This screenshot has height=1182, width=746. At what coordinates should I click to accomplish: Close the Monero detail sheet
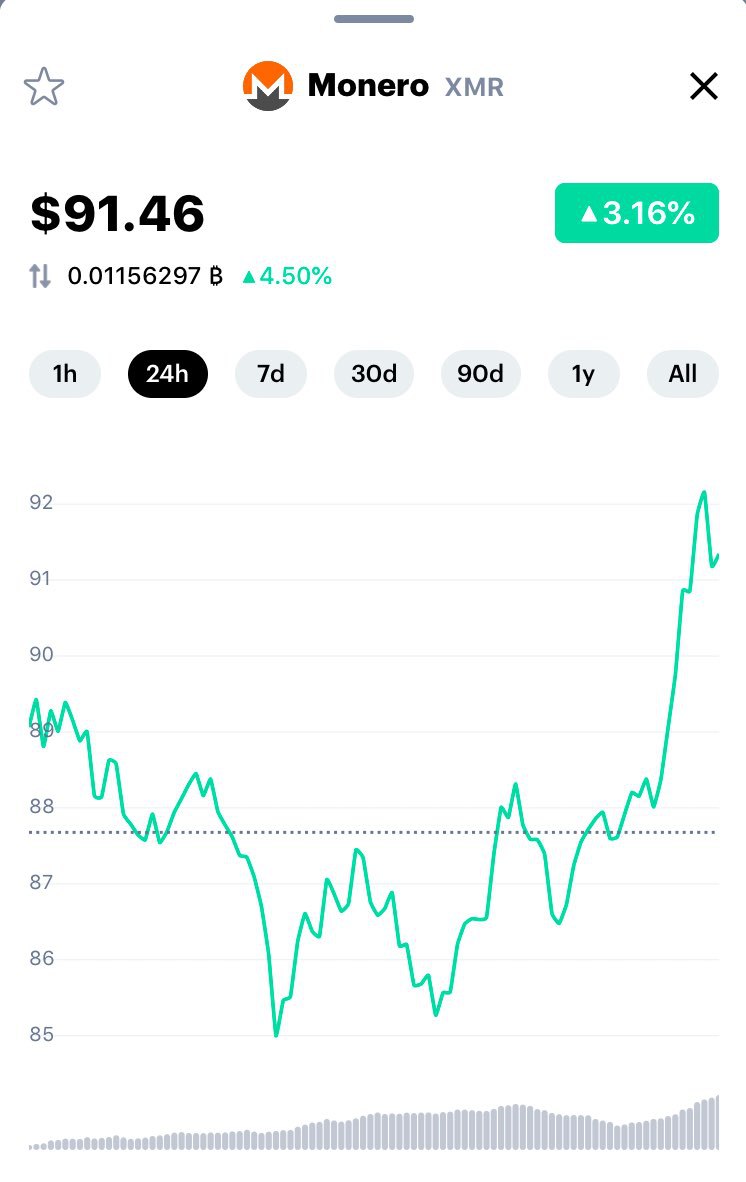704,87
